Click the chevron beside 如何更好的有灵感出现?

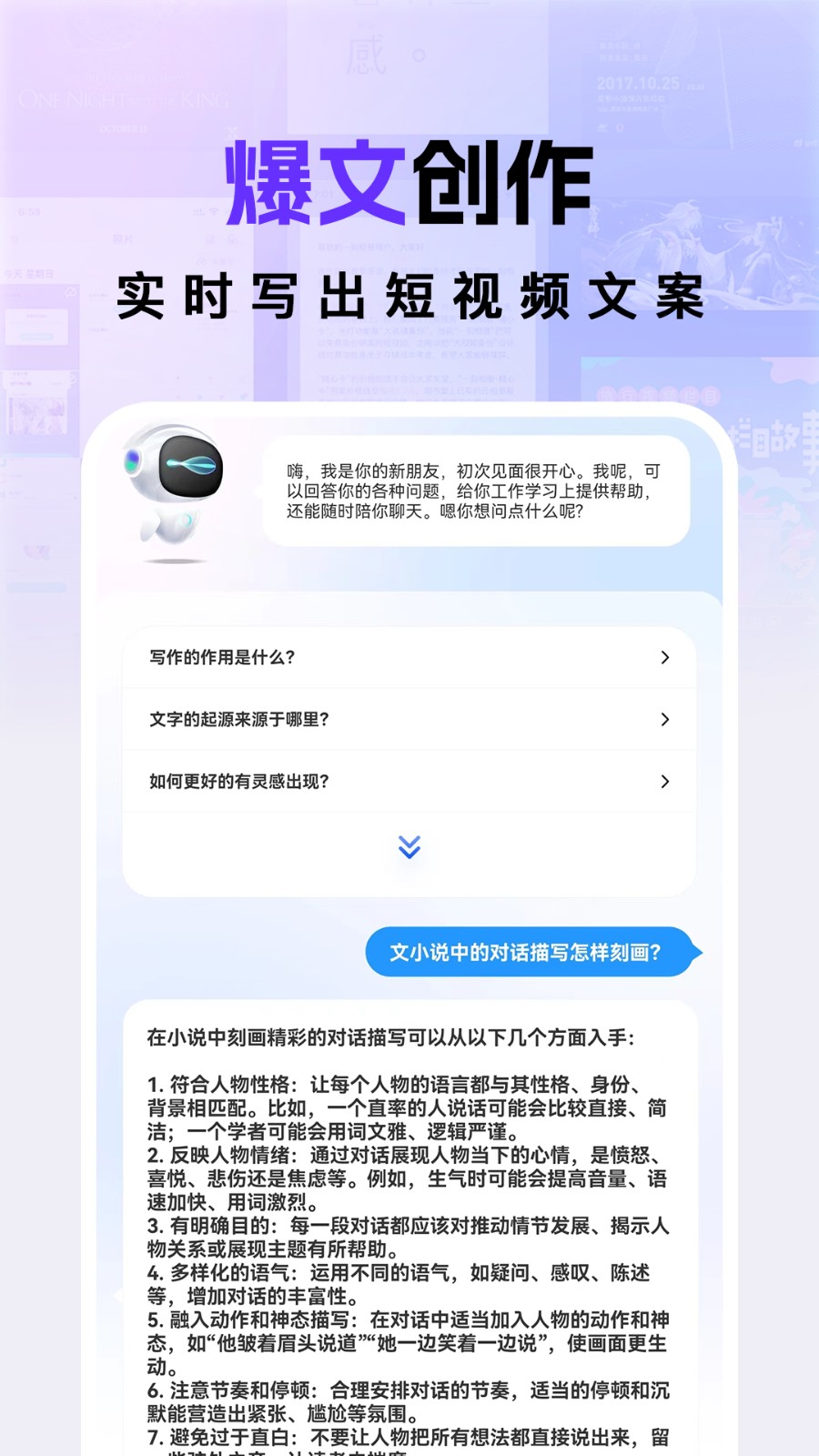665,782
